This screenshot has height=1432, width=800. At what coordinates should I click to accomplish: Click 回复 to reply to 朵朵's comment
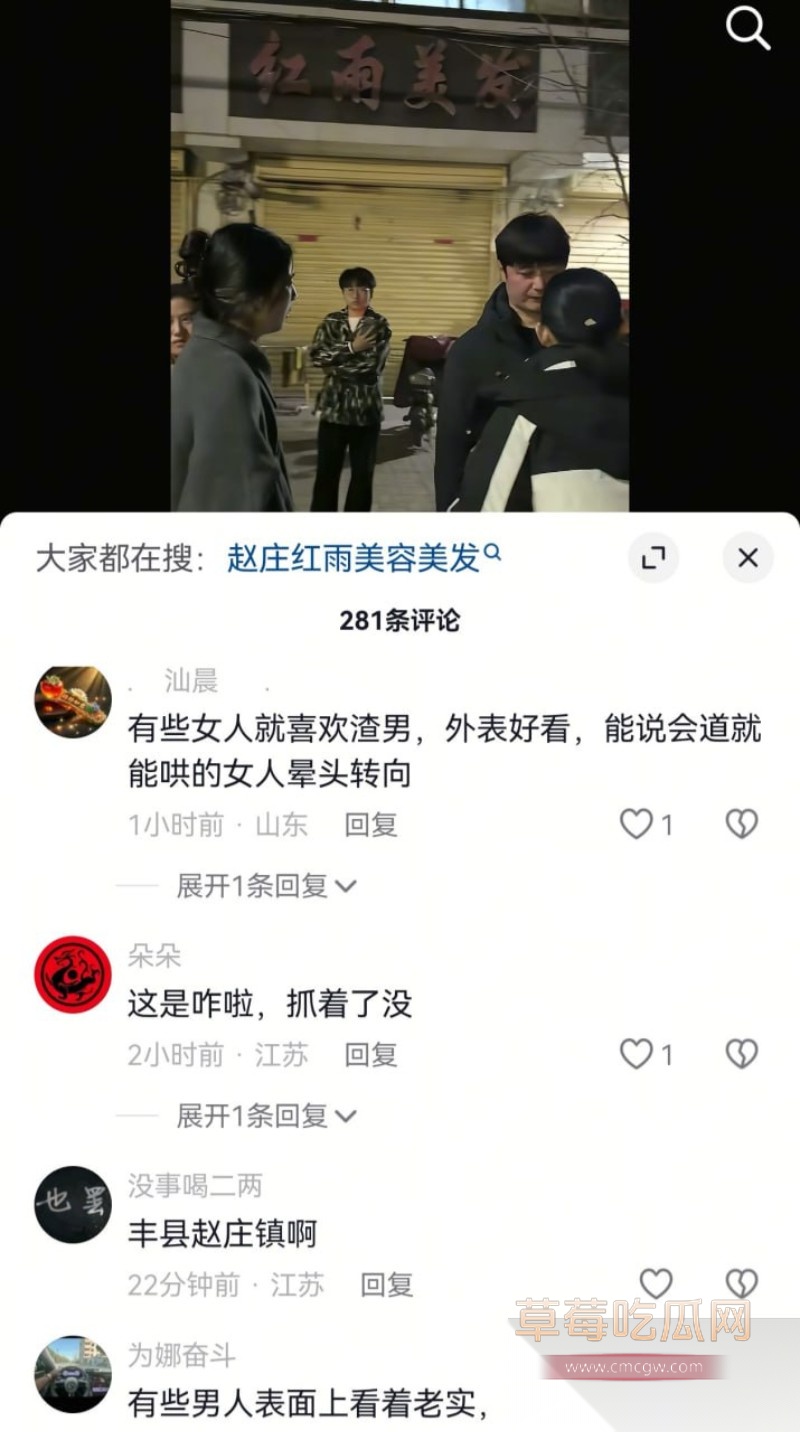(371, 1055)
